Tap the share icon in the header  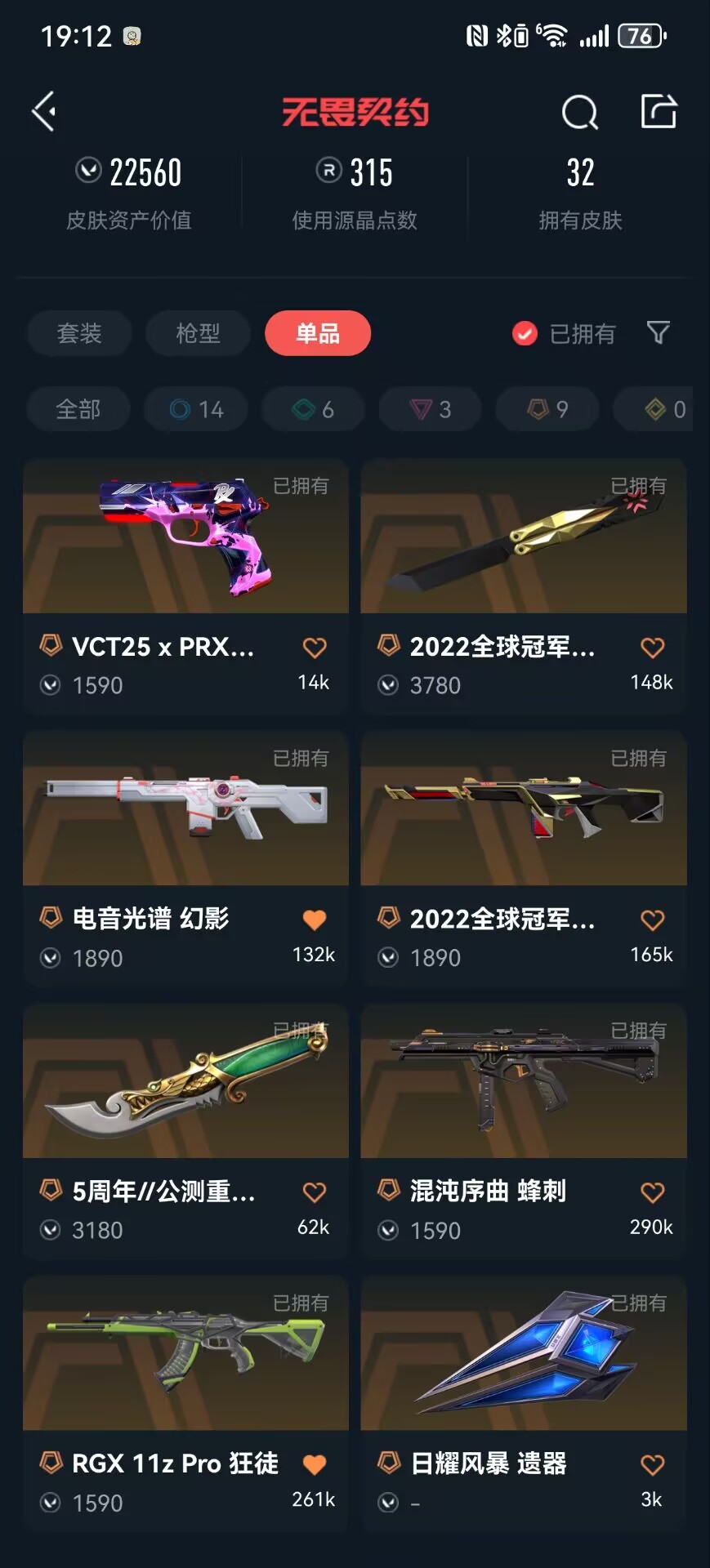(658, 111)
